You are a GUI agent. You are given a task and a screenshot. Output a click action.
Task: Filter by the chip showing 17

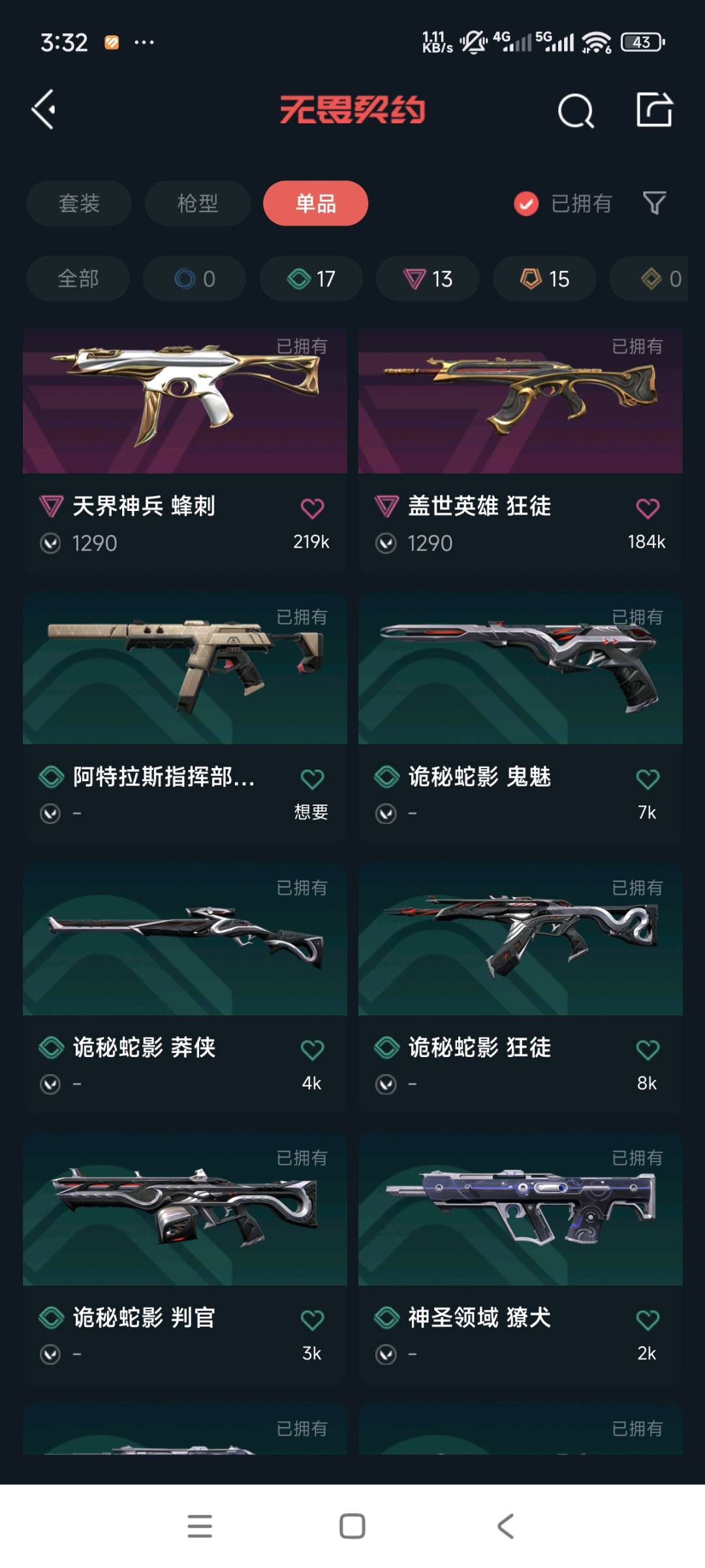click(x=311, y=279)
